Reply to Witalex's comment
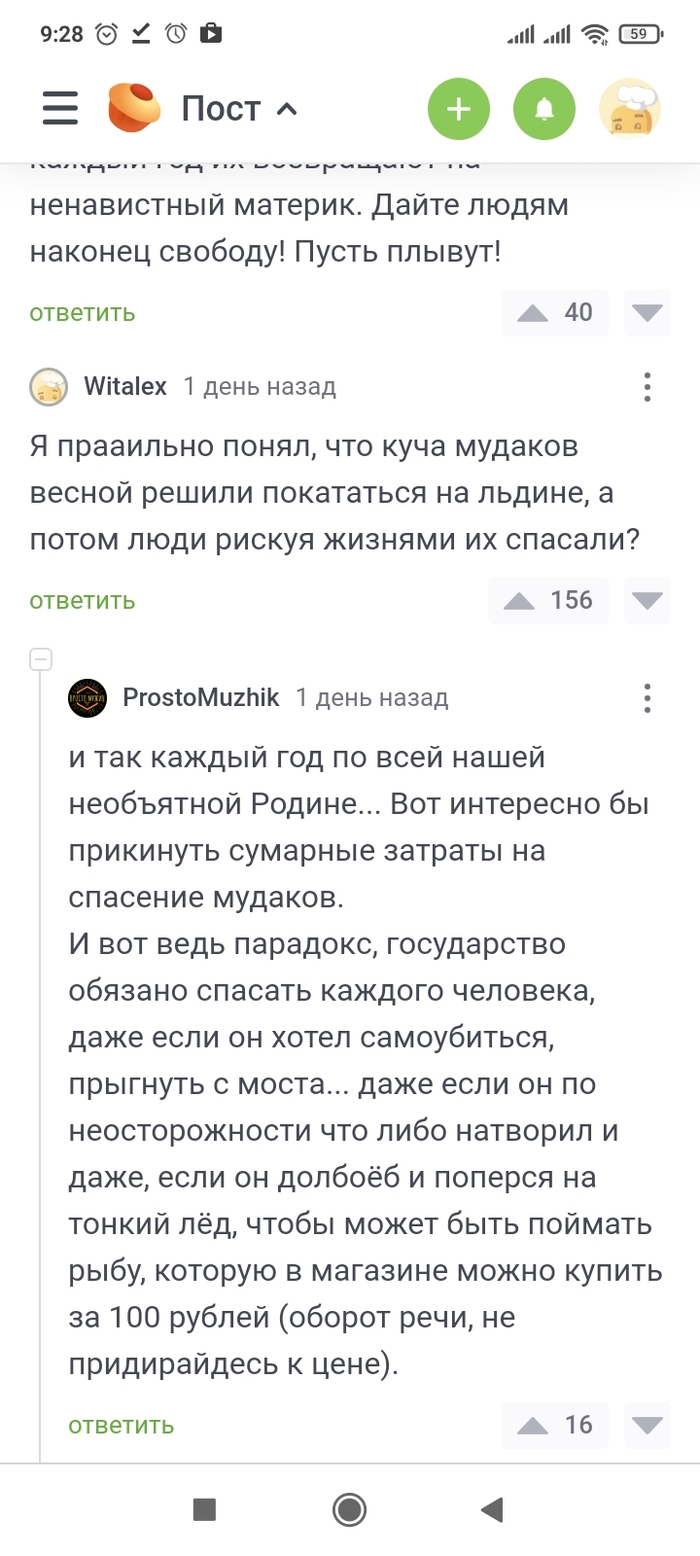This screenshot has height=1556, width=700. coord(82,601)
